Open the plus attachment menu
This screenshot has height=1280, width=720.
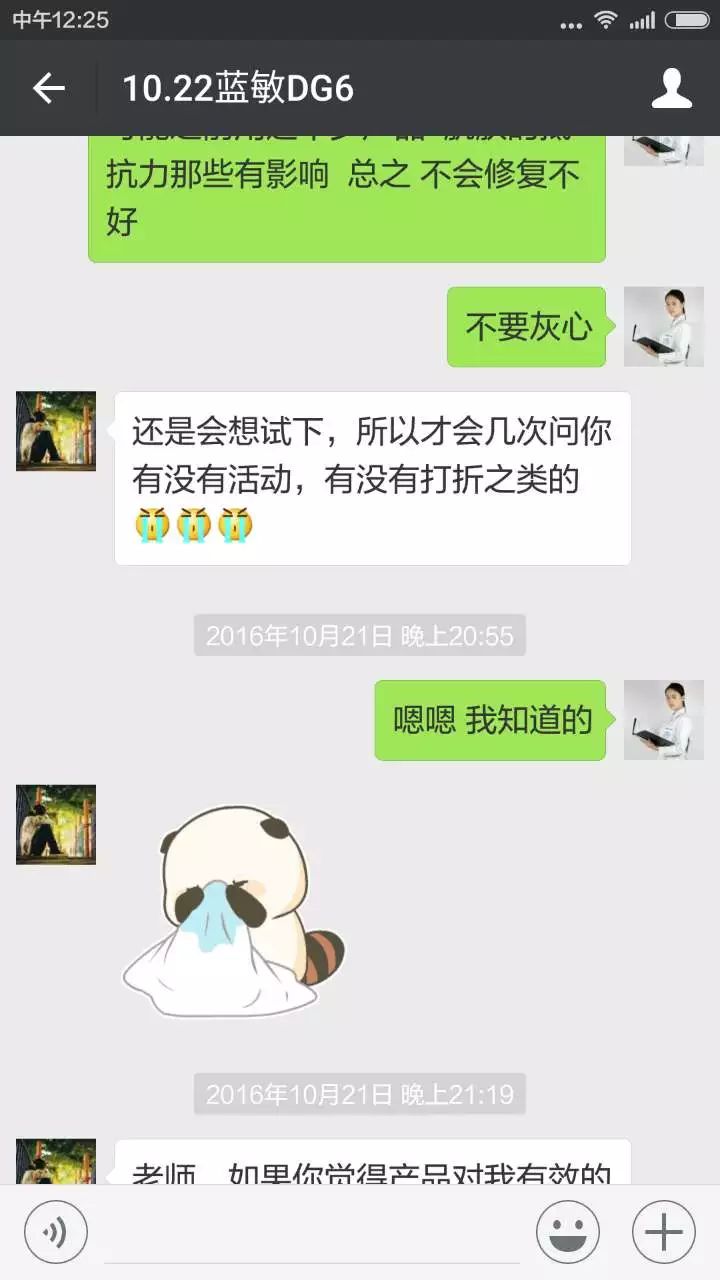664,1232
